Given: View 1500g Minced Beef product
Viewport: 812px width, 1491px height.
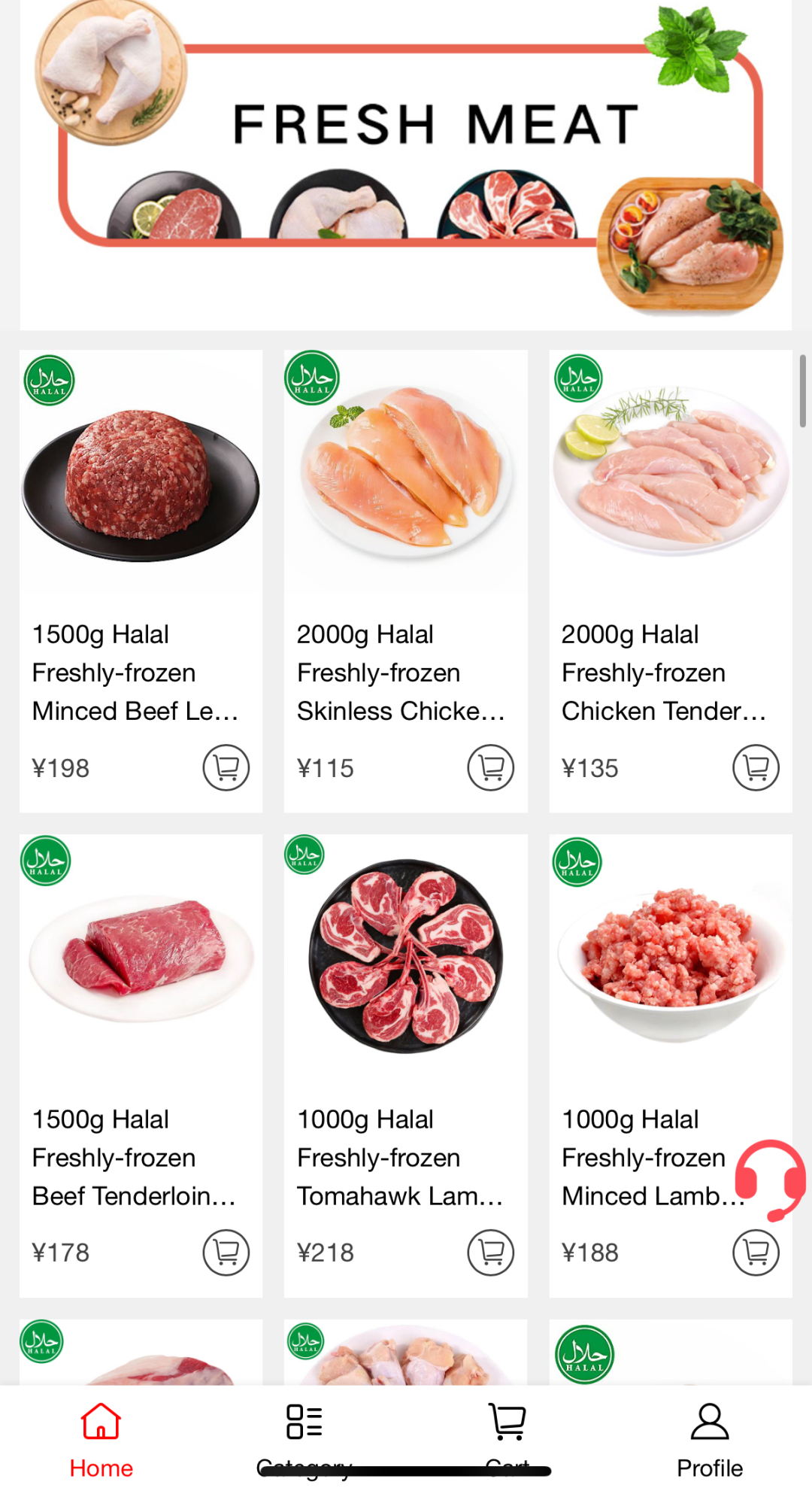Looking at the screenshot, I should [x=141, y=481].
